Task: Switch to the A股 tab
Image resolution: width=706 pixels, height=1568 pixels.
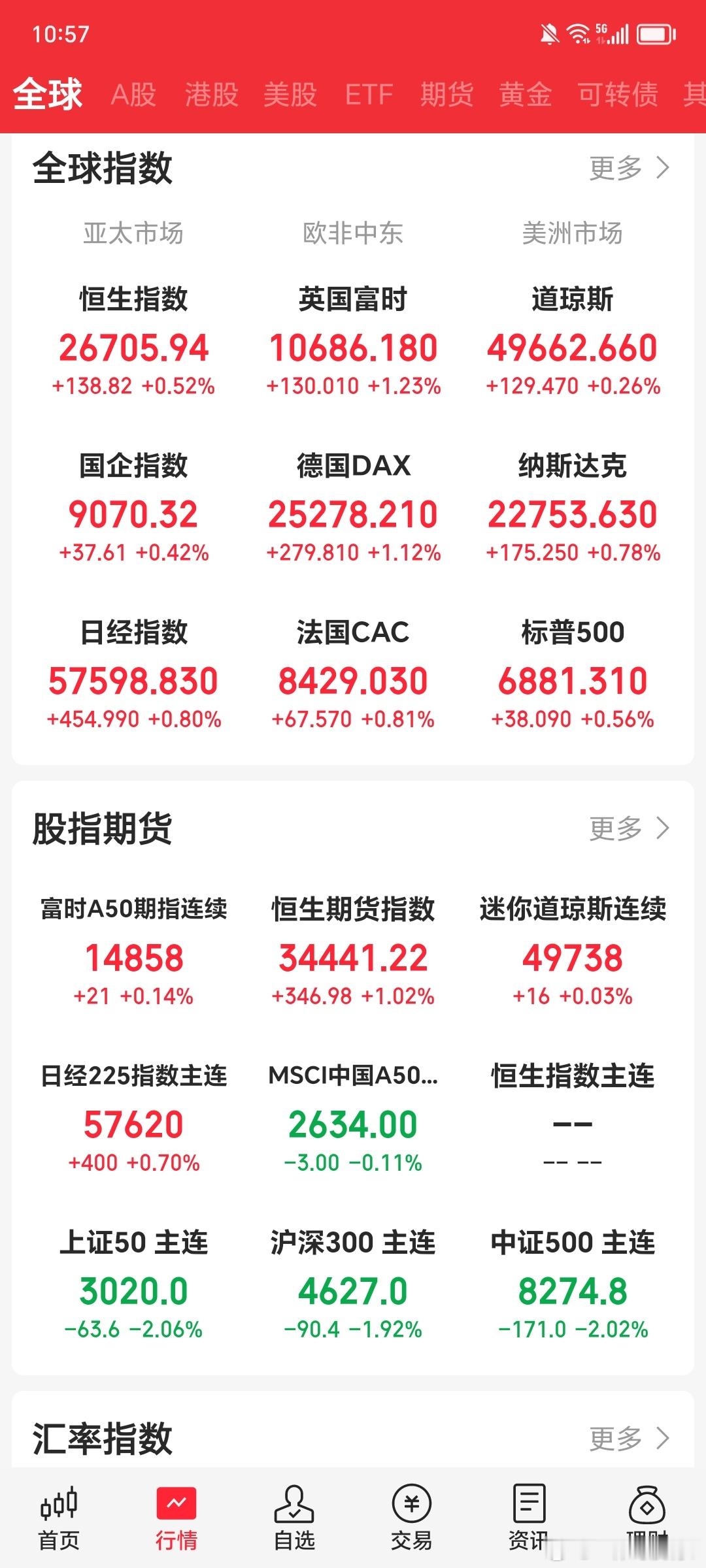Action: [x=134, y=95]
